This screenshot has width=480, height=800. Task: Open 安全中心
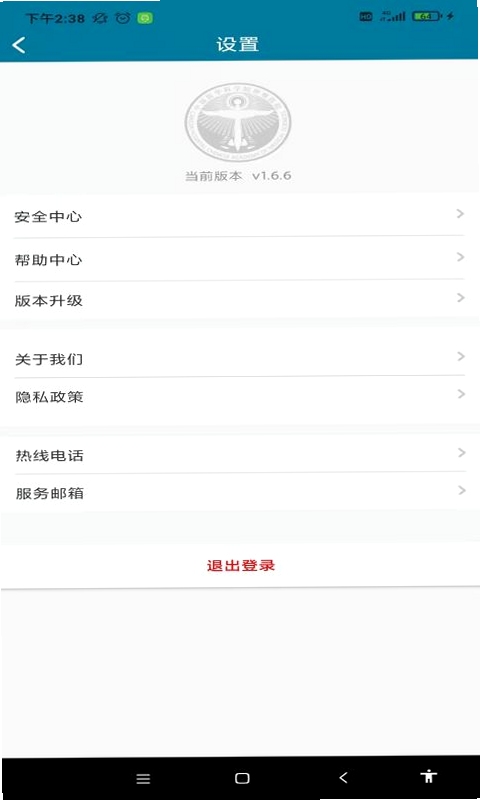240,216
